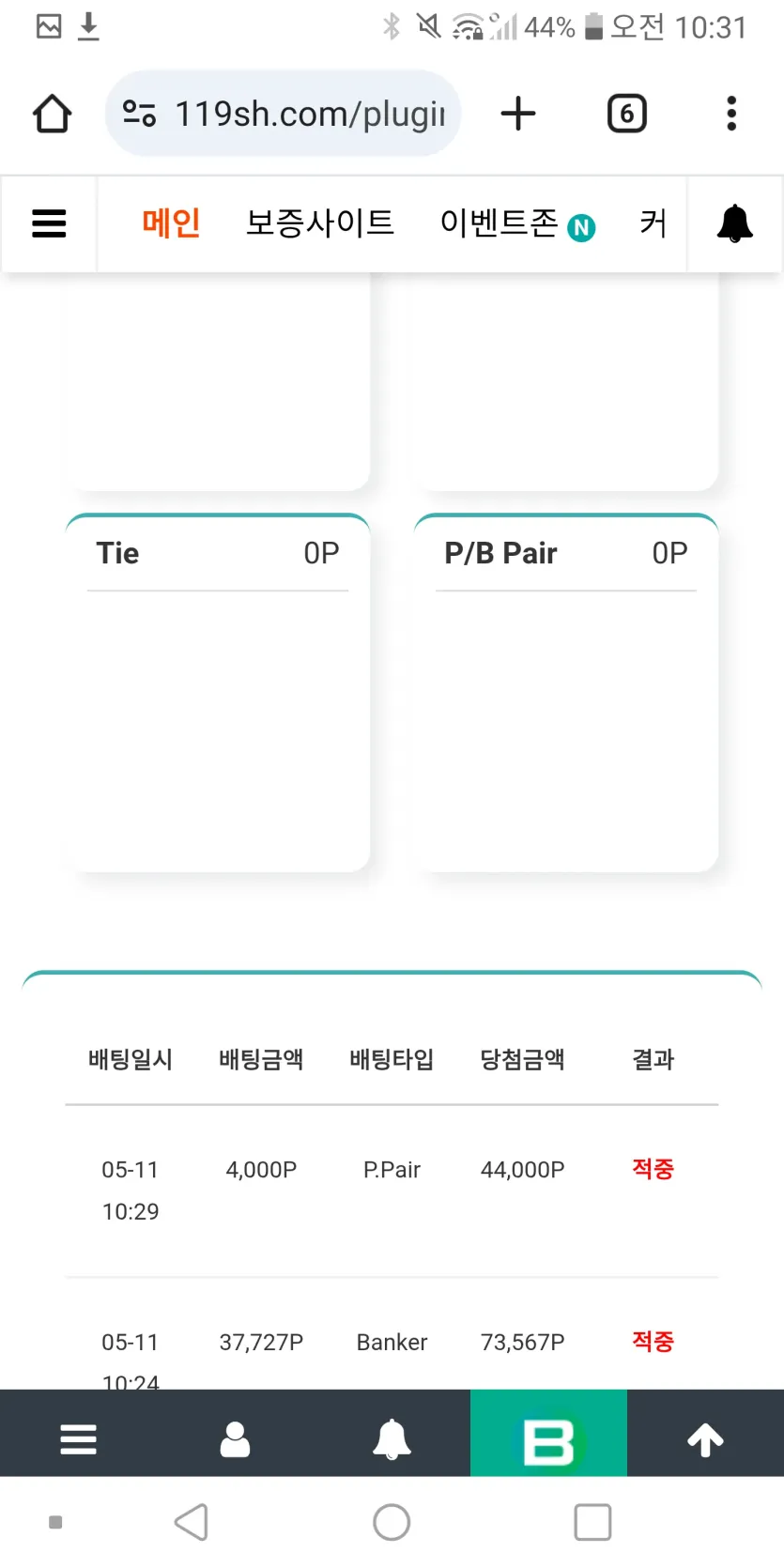Tap the green B button

pyautogui.click(x=548, y=1438)
